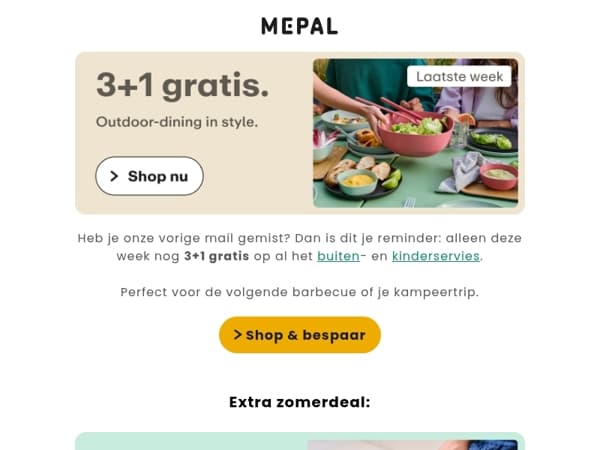The height and width of the screenshot is (450, 600).
Task: Open the kinderservies link
Action: [x=435, y=256]
